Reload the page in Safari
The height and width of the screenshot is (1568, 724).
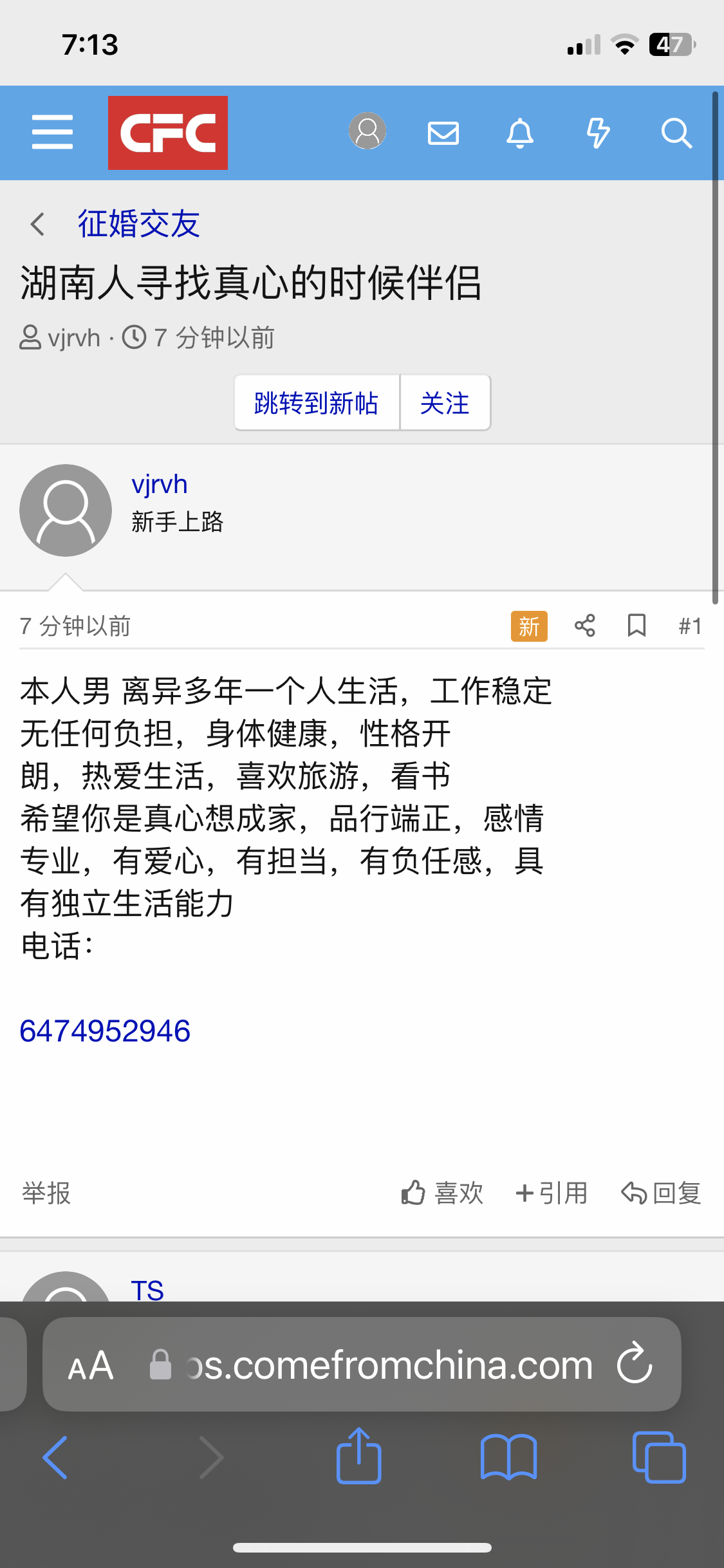(x=635, y=1363)
